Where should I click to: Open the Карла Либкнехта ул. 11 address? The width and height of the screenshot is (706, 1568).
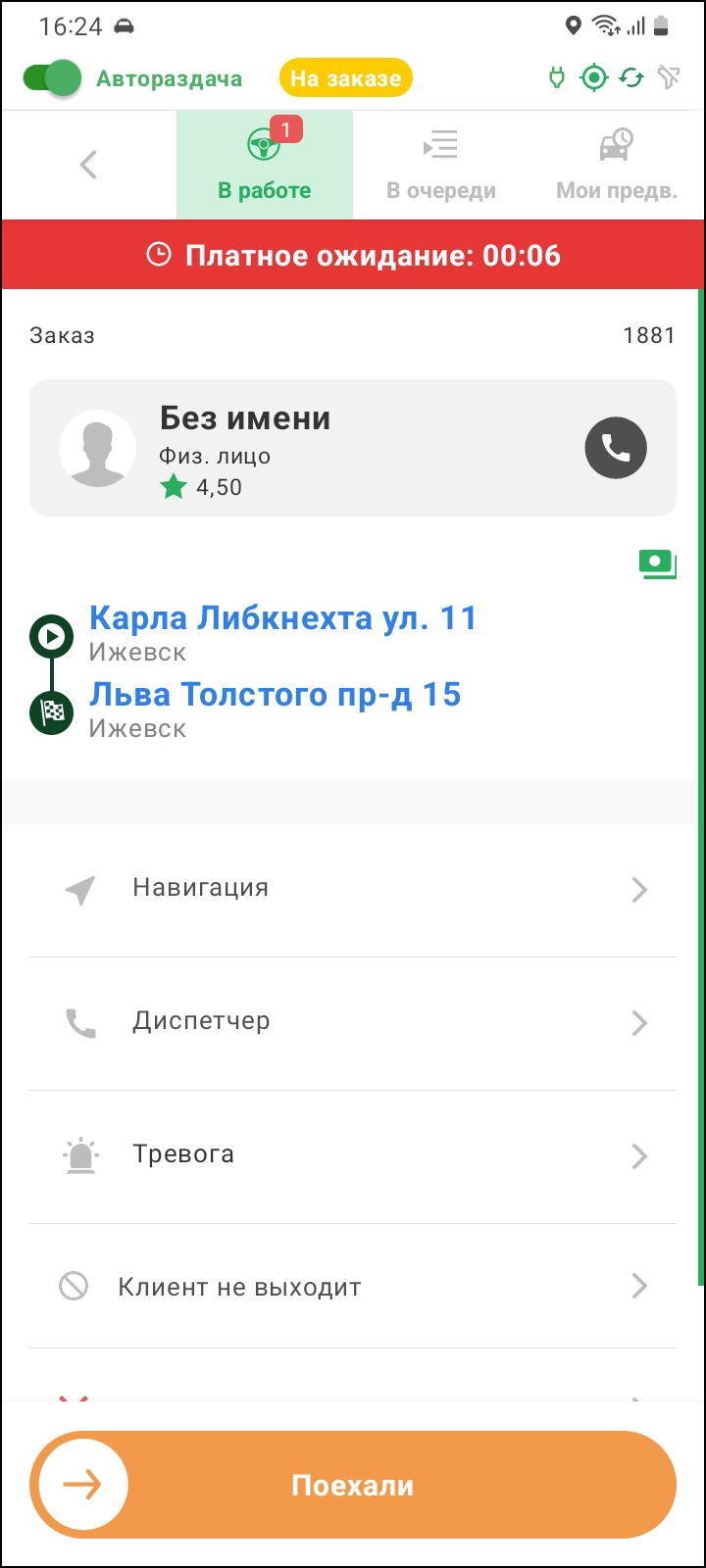click(282, 618)
